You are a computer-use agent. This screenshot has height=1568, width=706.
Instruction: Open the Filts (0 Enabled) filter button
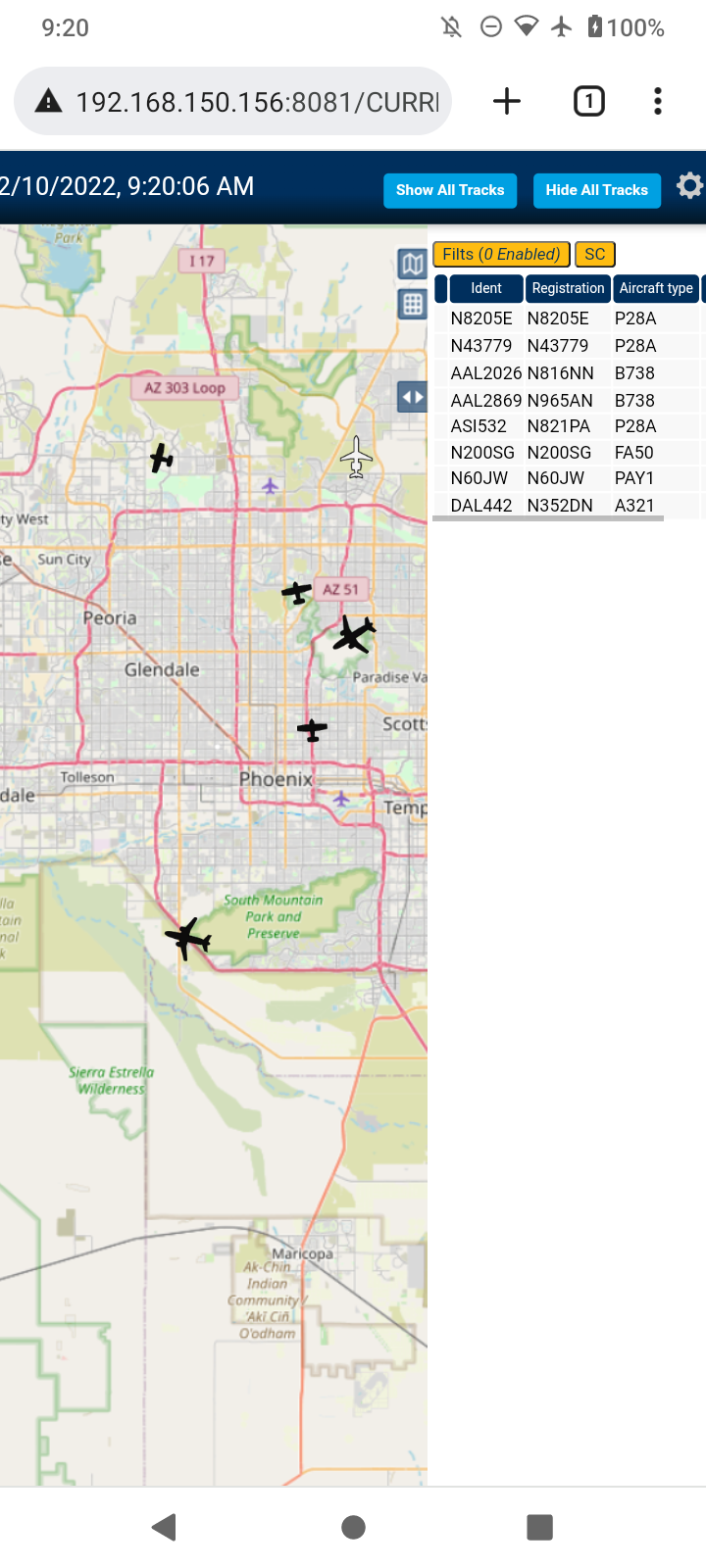coord(501,254)
